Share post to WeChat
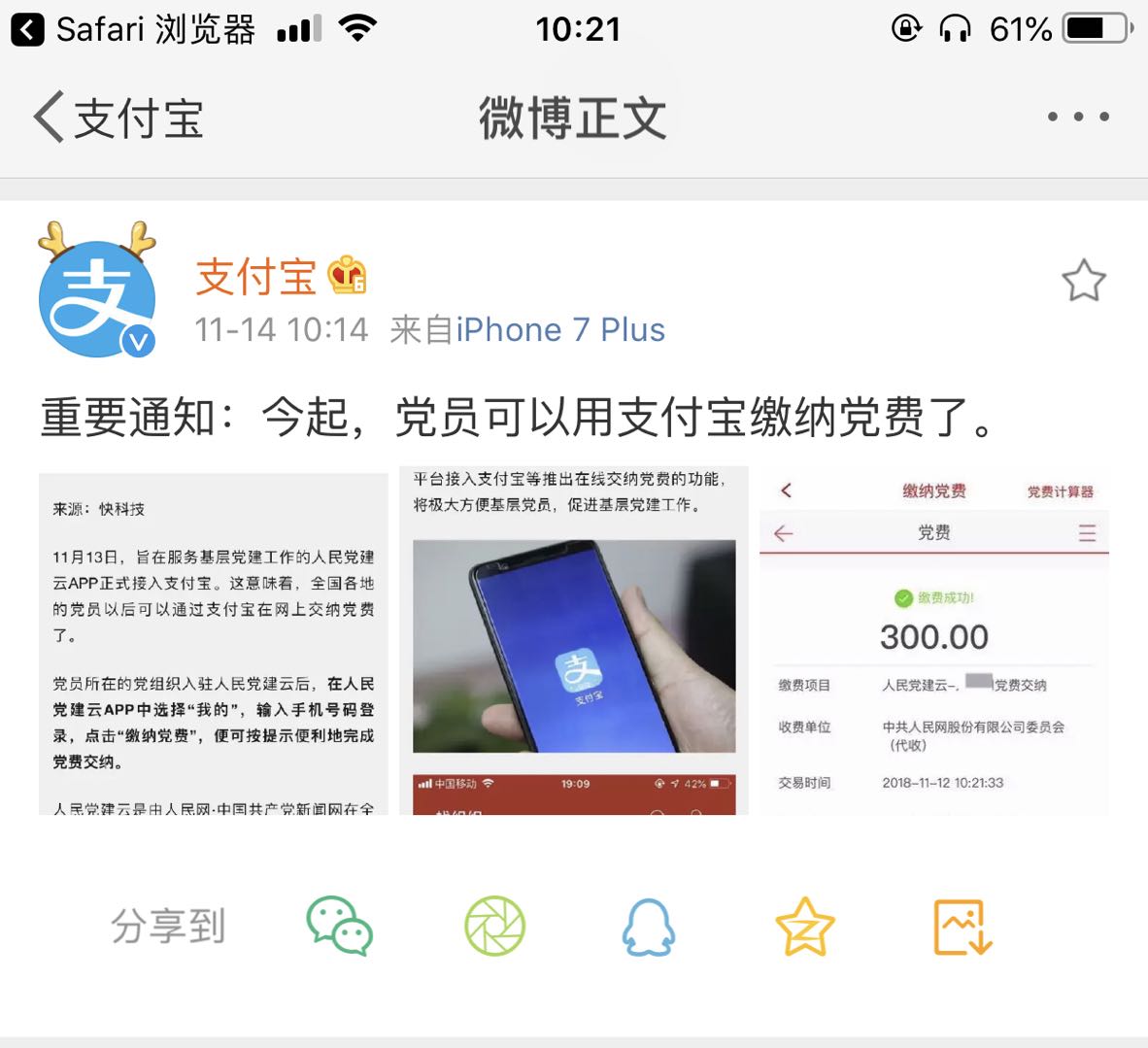The height and width of the screenshot is (1048, 1148). click(x=340, y=927)
